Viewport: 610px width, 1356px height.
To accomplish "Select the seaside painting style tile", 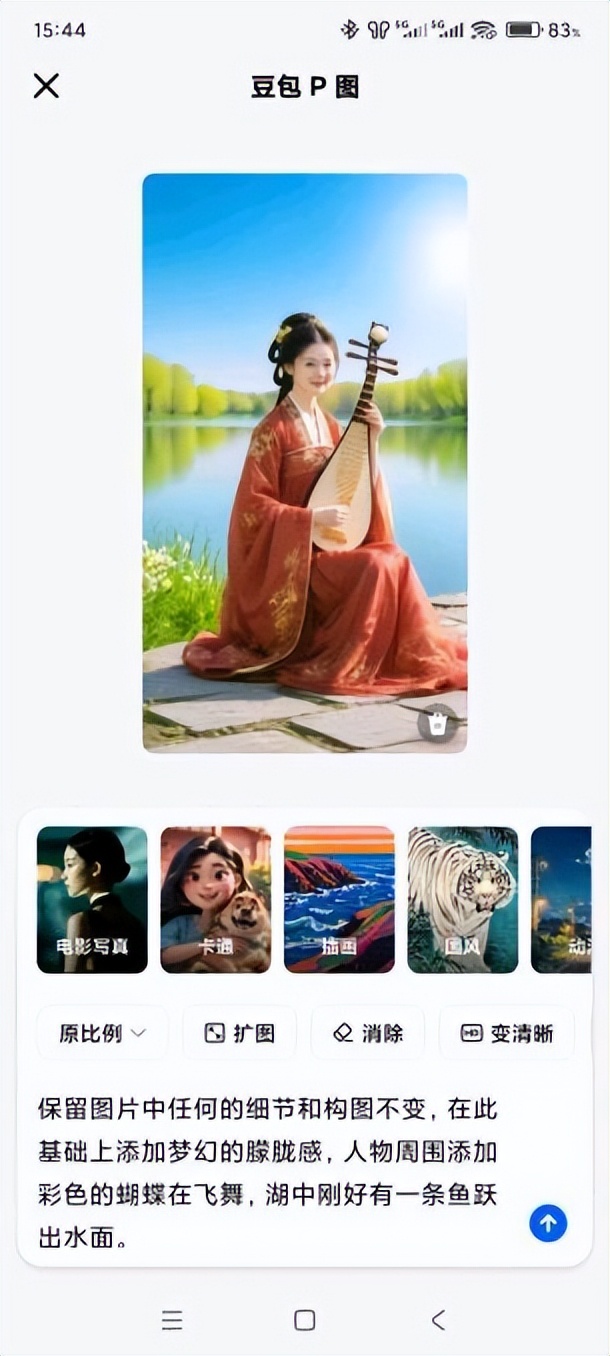I will tap(339, 899).
